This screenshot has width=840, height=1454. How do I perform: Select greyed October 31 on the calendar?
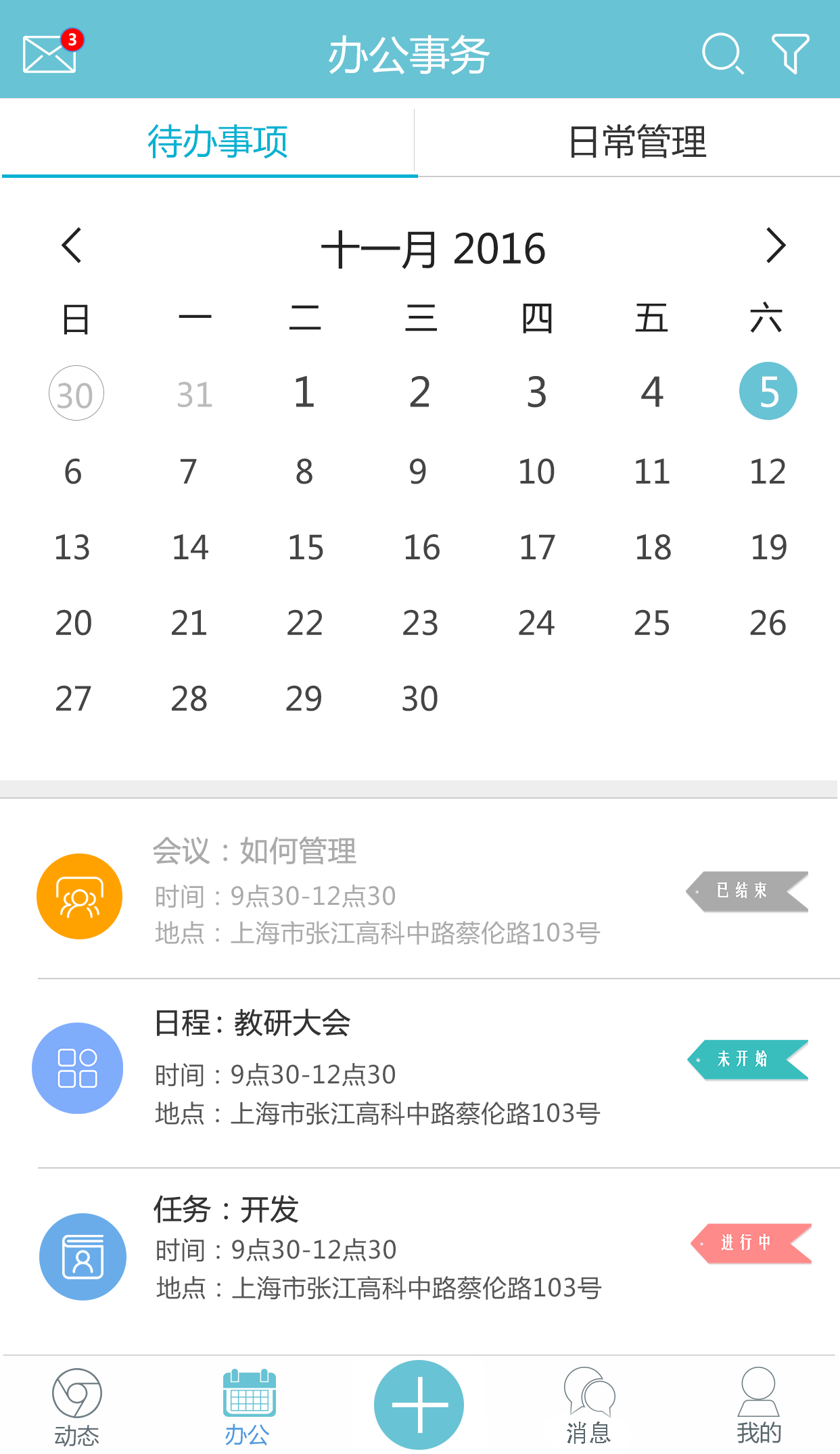(195, 394)
